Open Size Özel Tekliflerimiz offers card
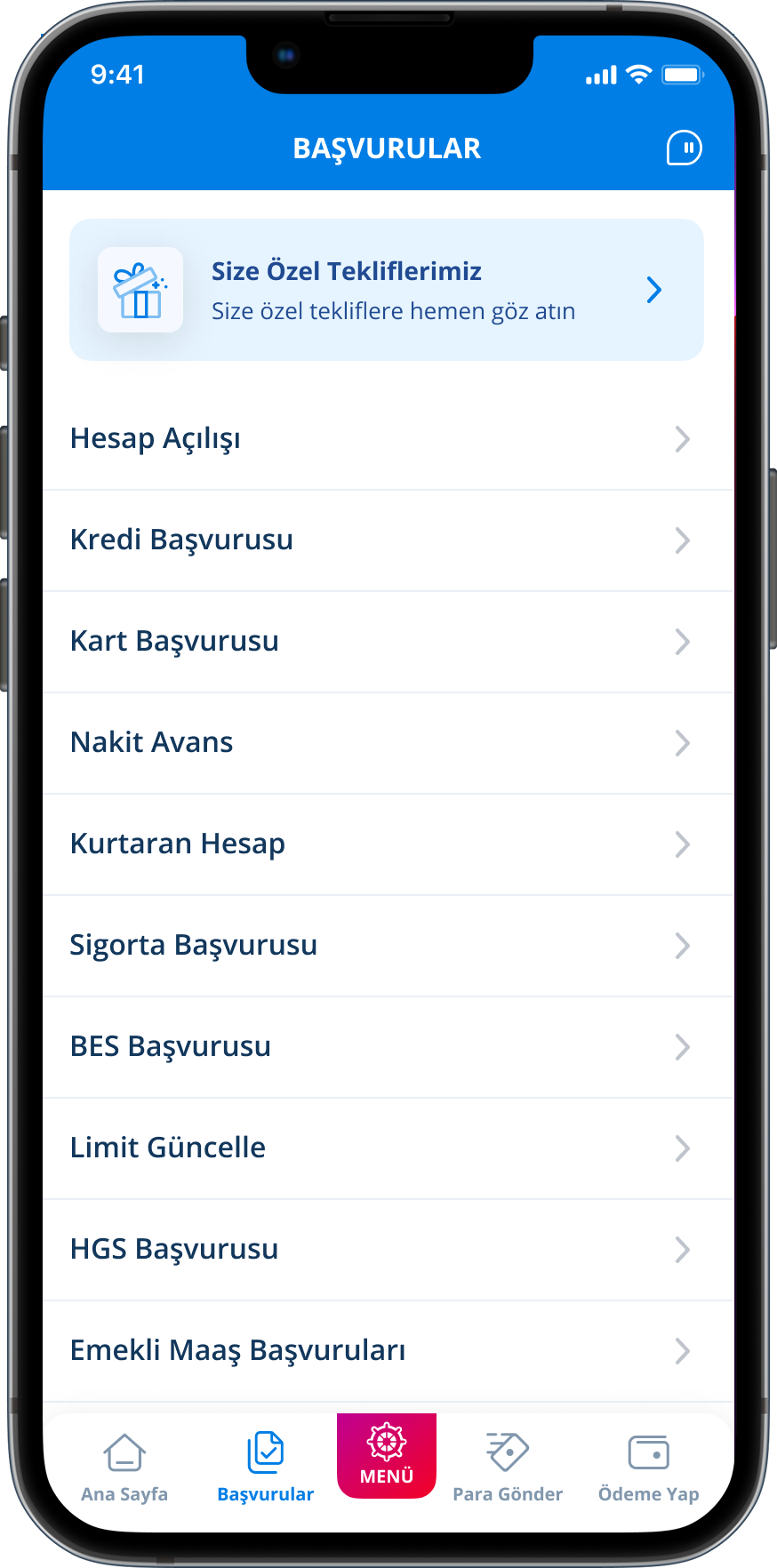The image size is (777, 1568). pos(387,290)
